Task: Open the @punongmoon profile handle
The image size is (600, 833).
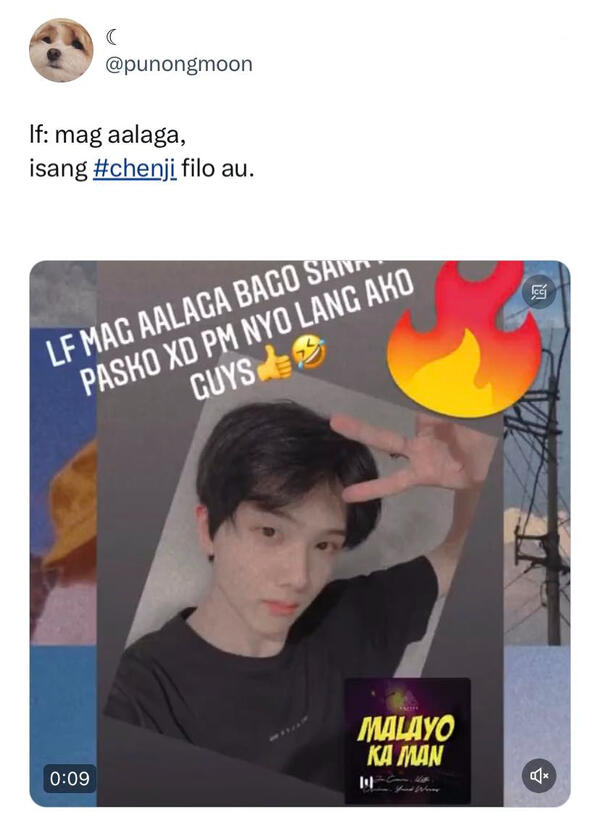Action: (178, 64)
